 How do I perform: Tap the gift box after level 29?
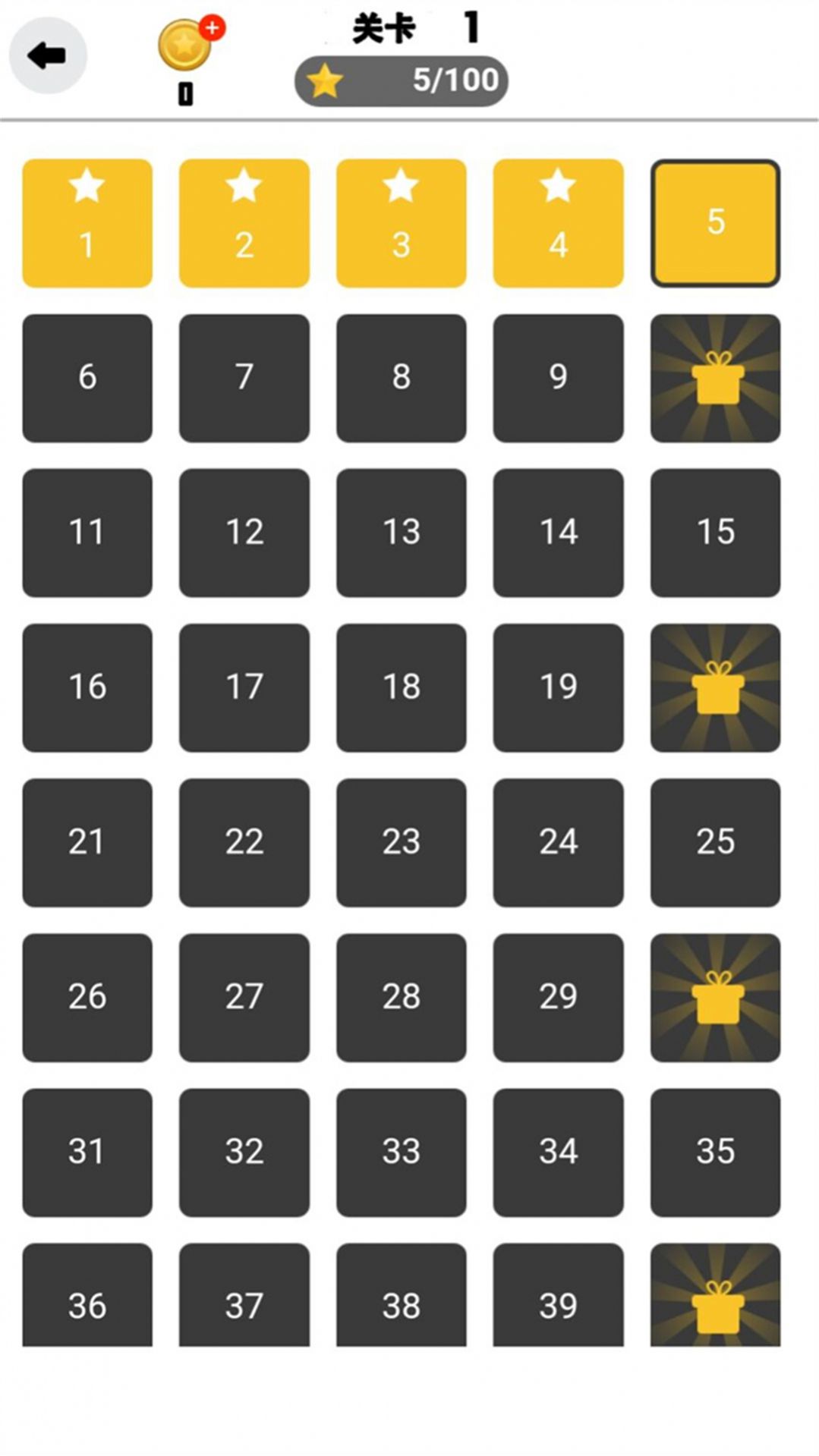tap(715, 997)
